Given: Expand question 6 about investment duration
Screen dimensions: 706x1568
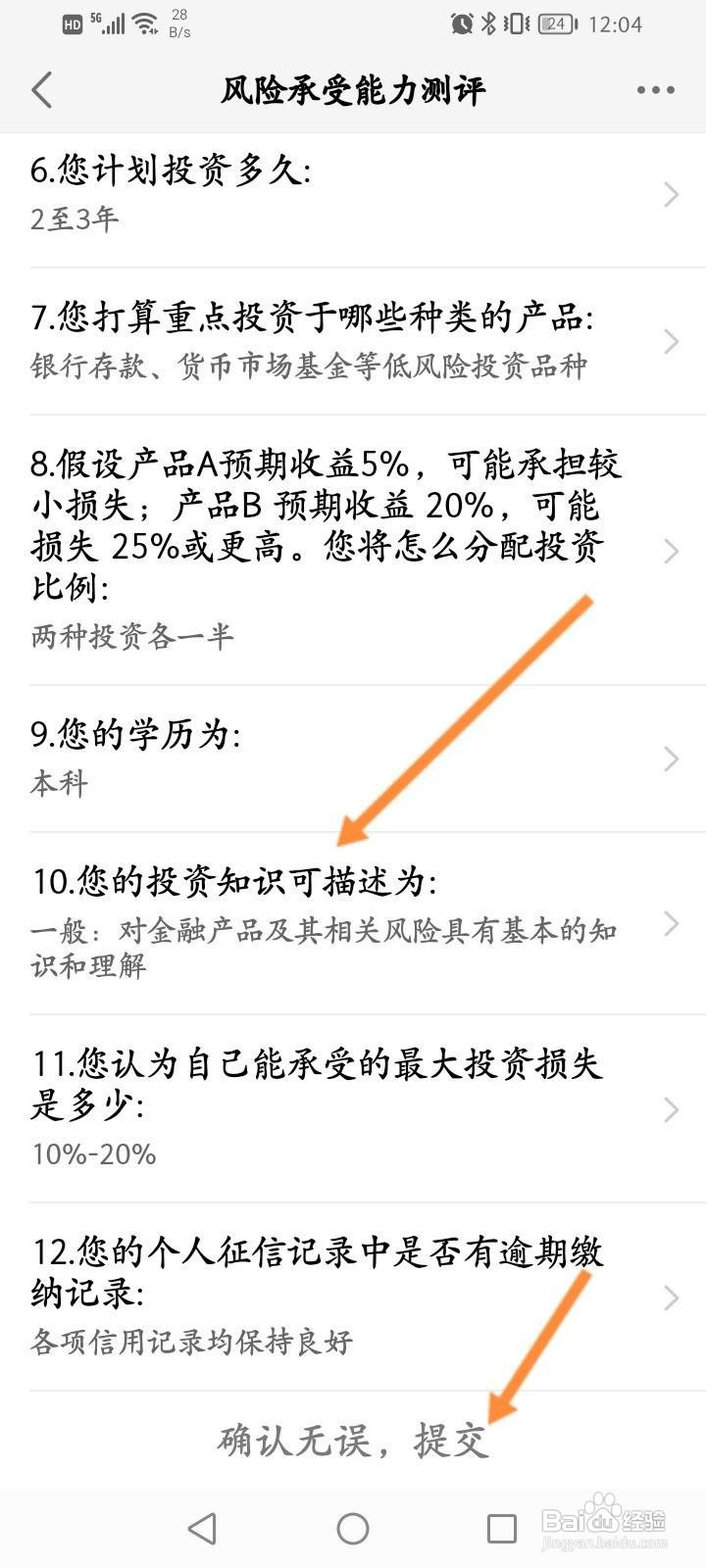Looking at the screenshot, I should (x=671, y=193).
